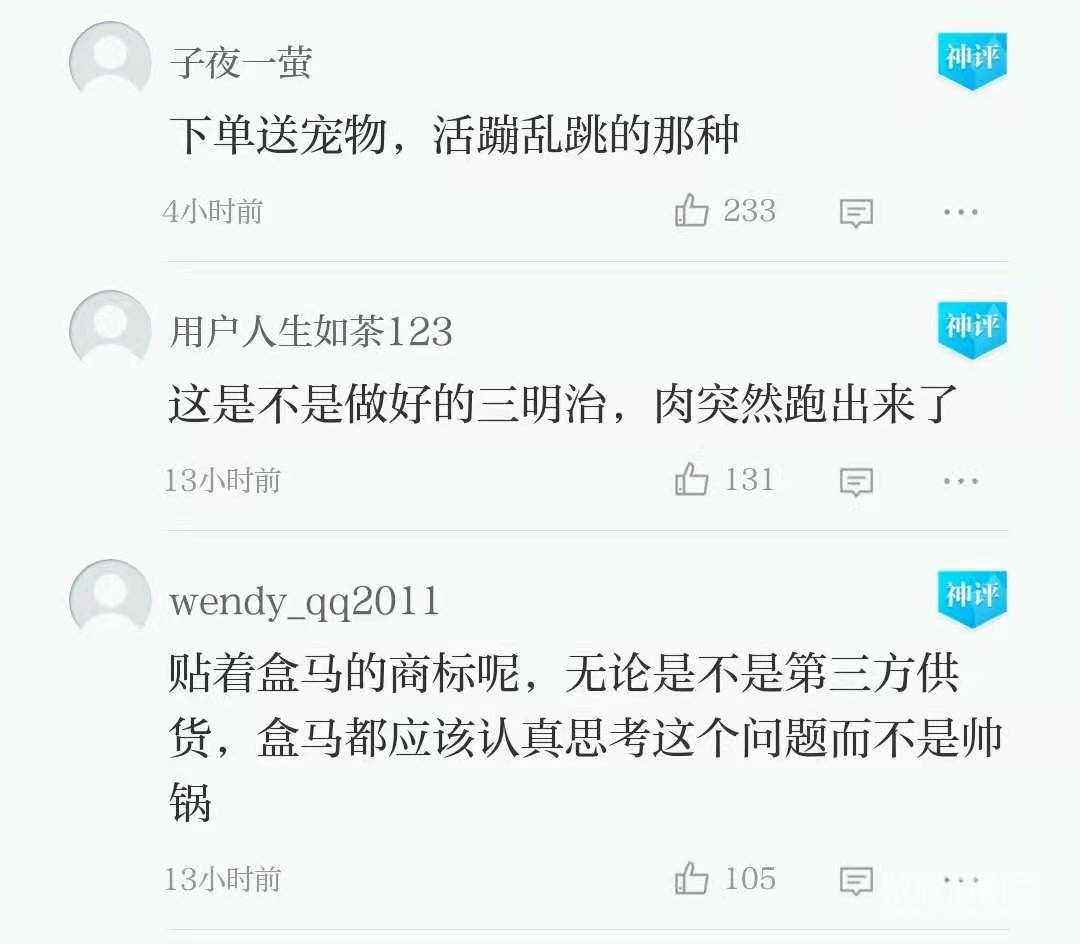Screen dimensions: 1080x944
Task: View wendy_qq2011's profile avatar
Action: click(x=110, y=600)
